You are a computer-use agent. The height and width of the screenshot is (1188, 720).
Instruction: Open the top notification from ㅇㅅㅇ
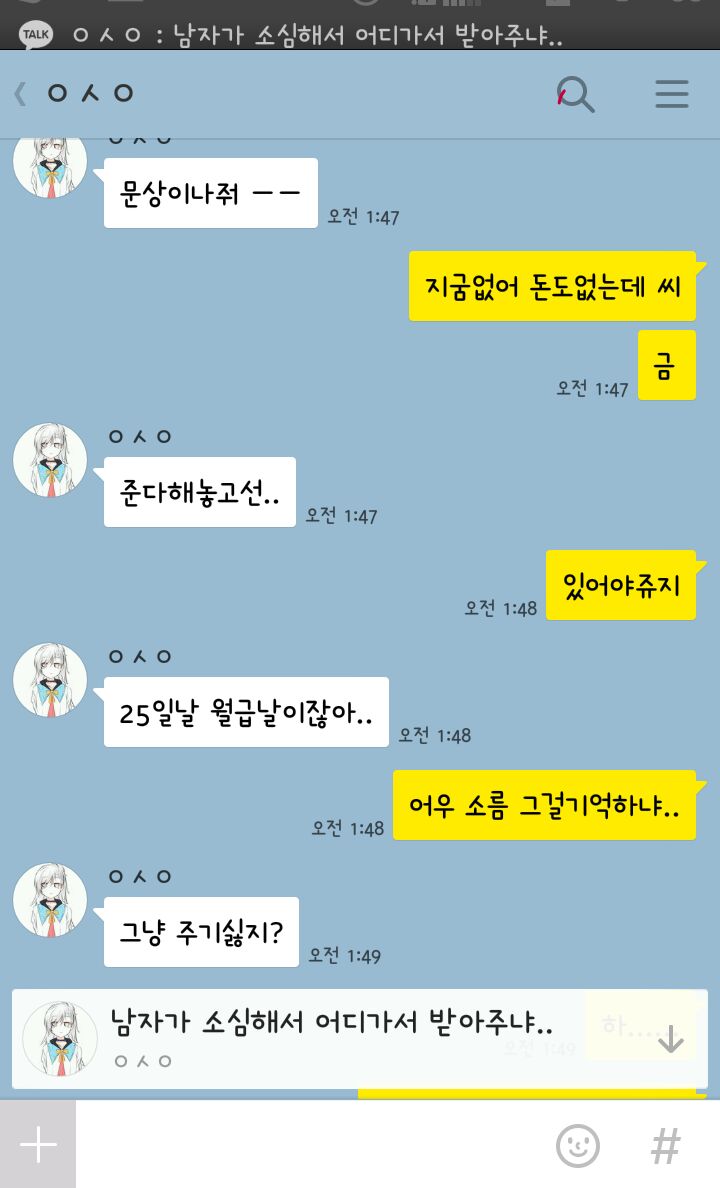[360, 36]
